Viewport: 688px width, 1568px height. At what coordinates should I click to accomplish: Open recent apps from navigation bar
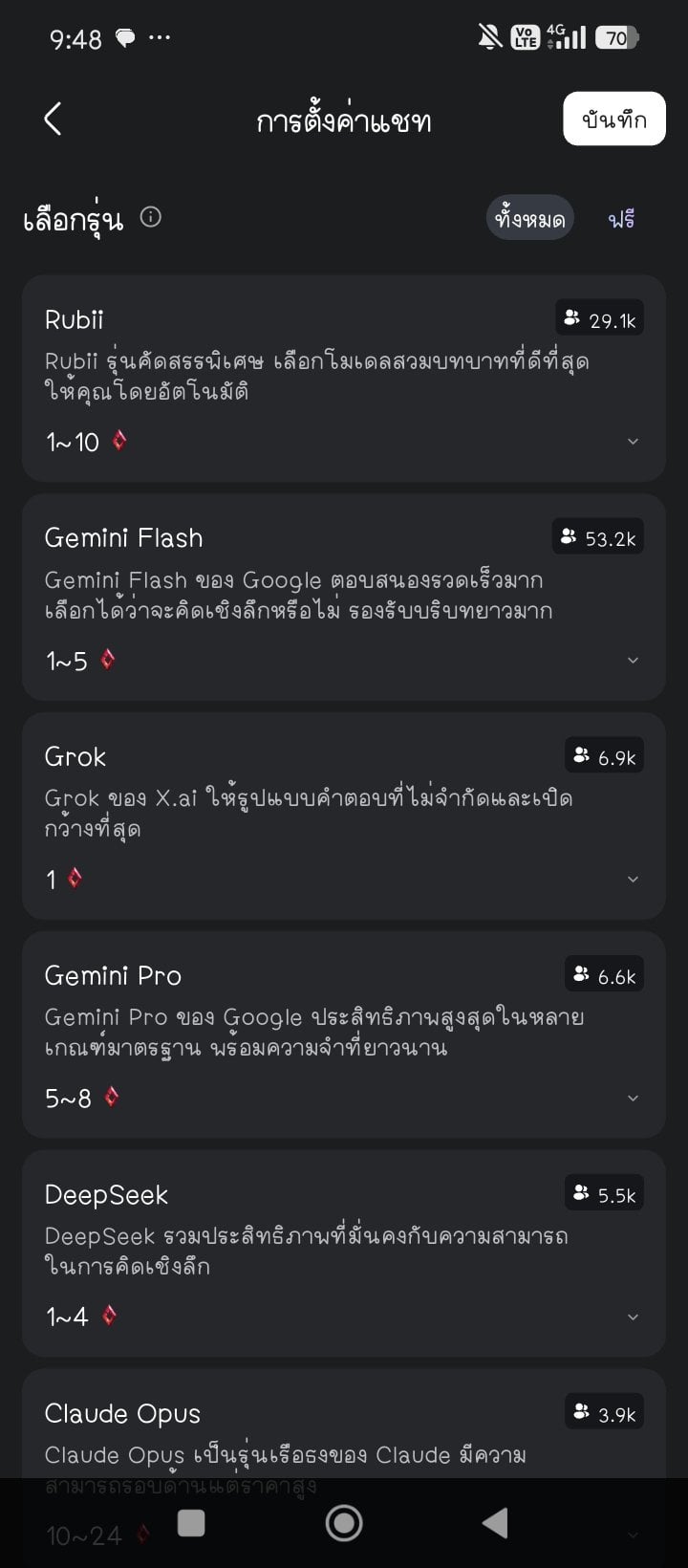click(191, 1523)
